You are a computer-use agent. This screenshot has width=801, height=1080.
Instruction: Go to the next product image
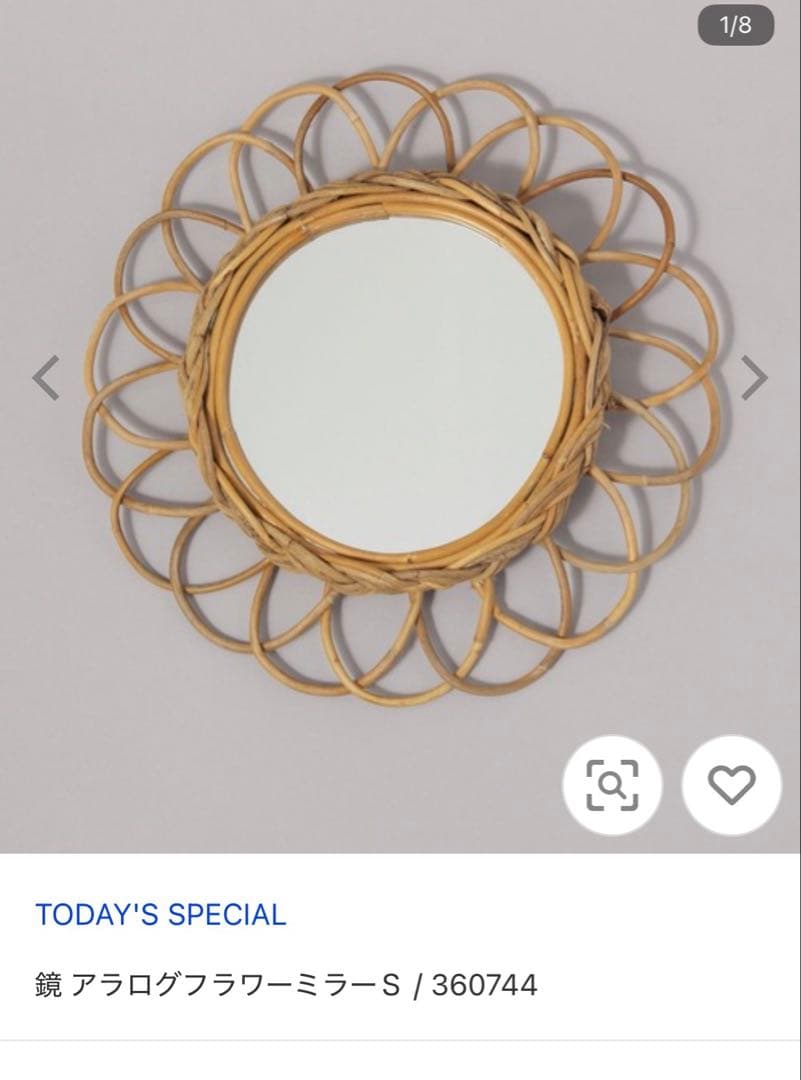tap(754, 377)
